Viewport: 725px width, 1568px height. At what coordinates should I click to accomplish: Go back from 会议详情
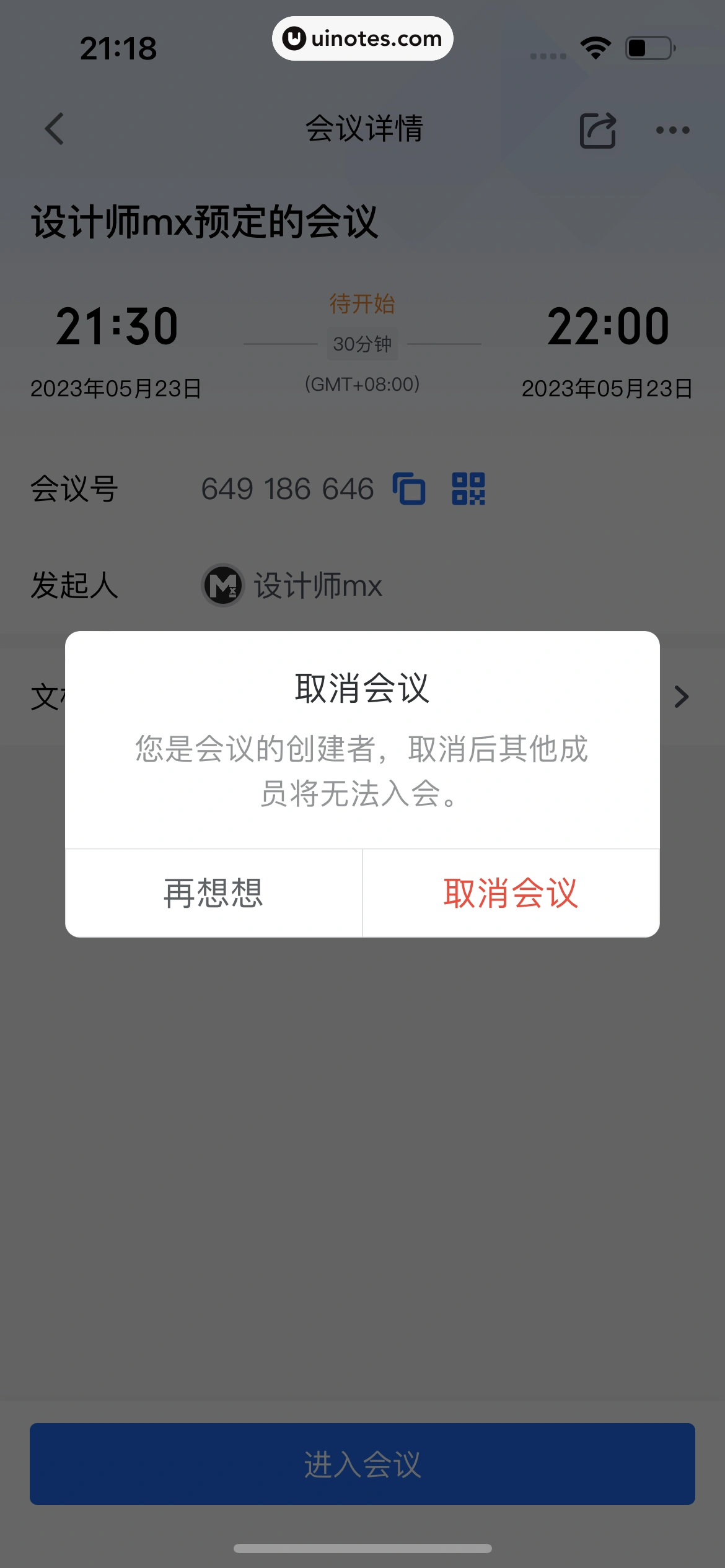pos(55,129)
